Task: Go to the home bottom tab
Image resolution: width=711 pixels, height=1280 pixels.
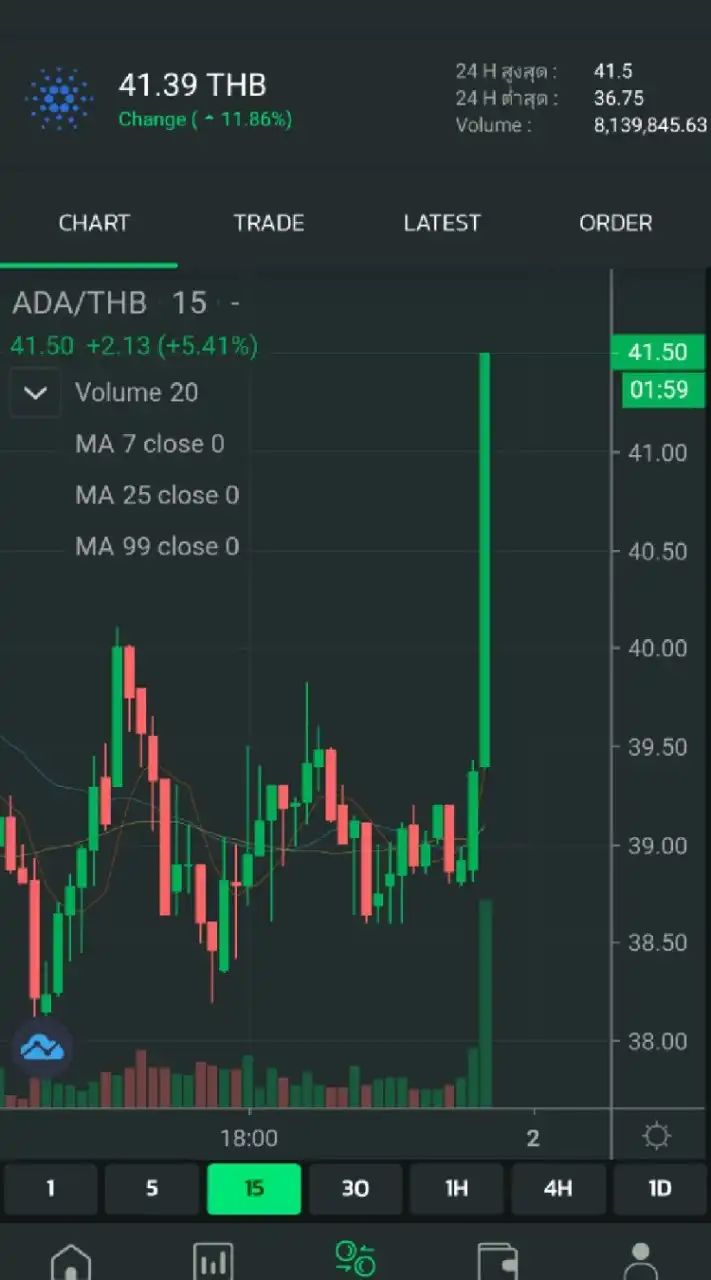Action: tap(71, 1260)
